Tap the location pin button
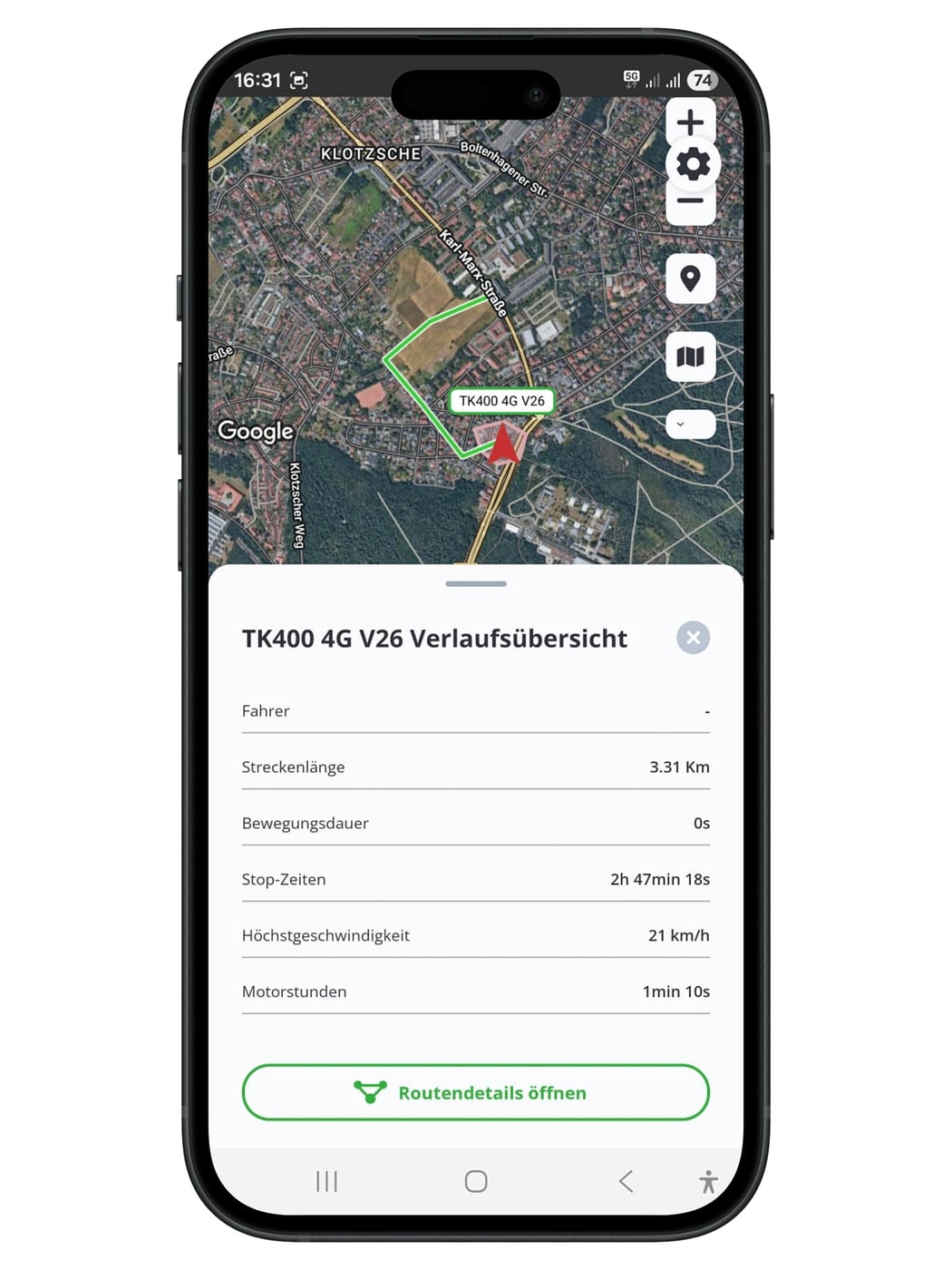Screen dimensions: 952x1270 690,278
